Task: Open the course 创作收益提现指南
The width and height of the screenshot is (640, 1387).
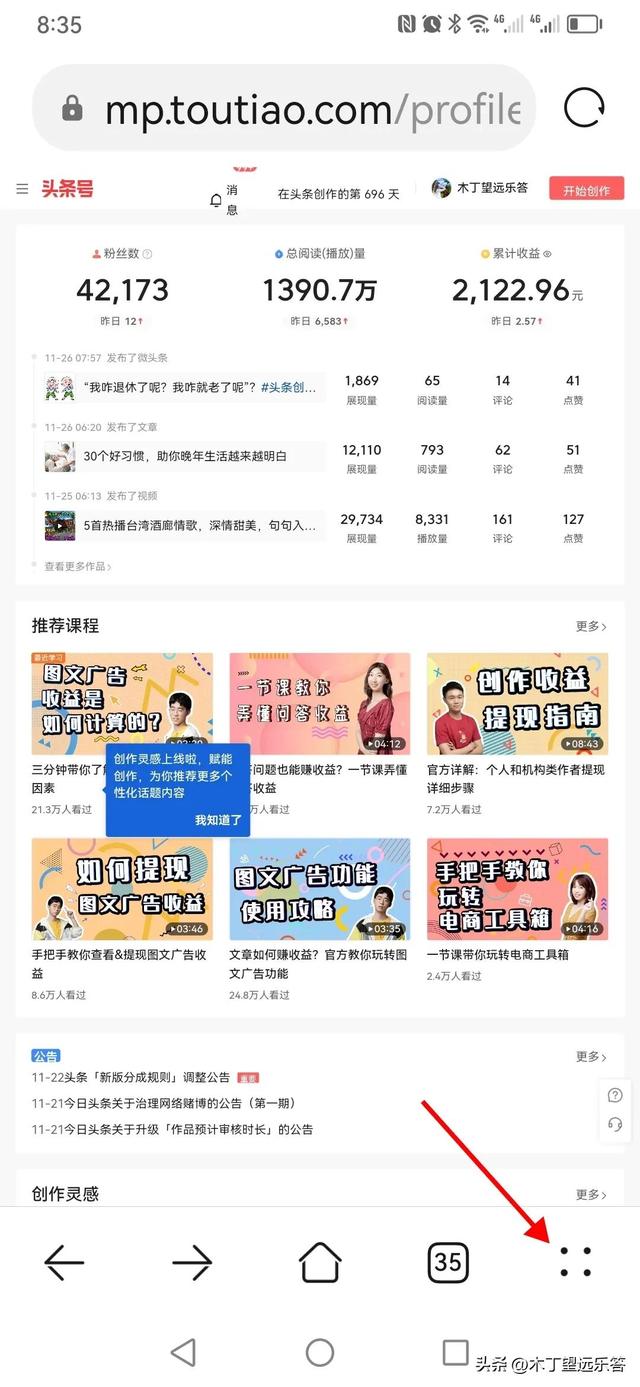Action: click(x=517, y=704)
